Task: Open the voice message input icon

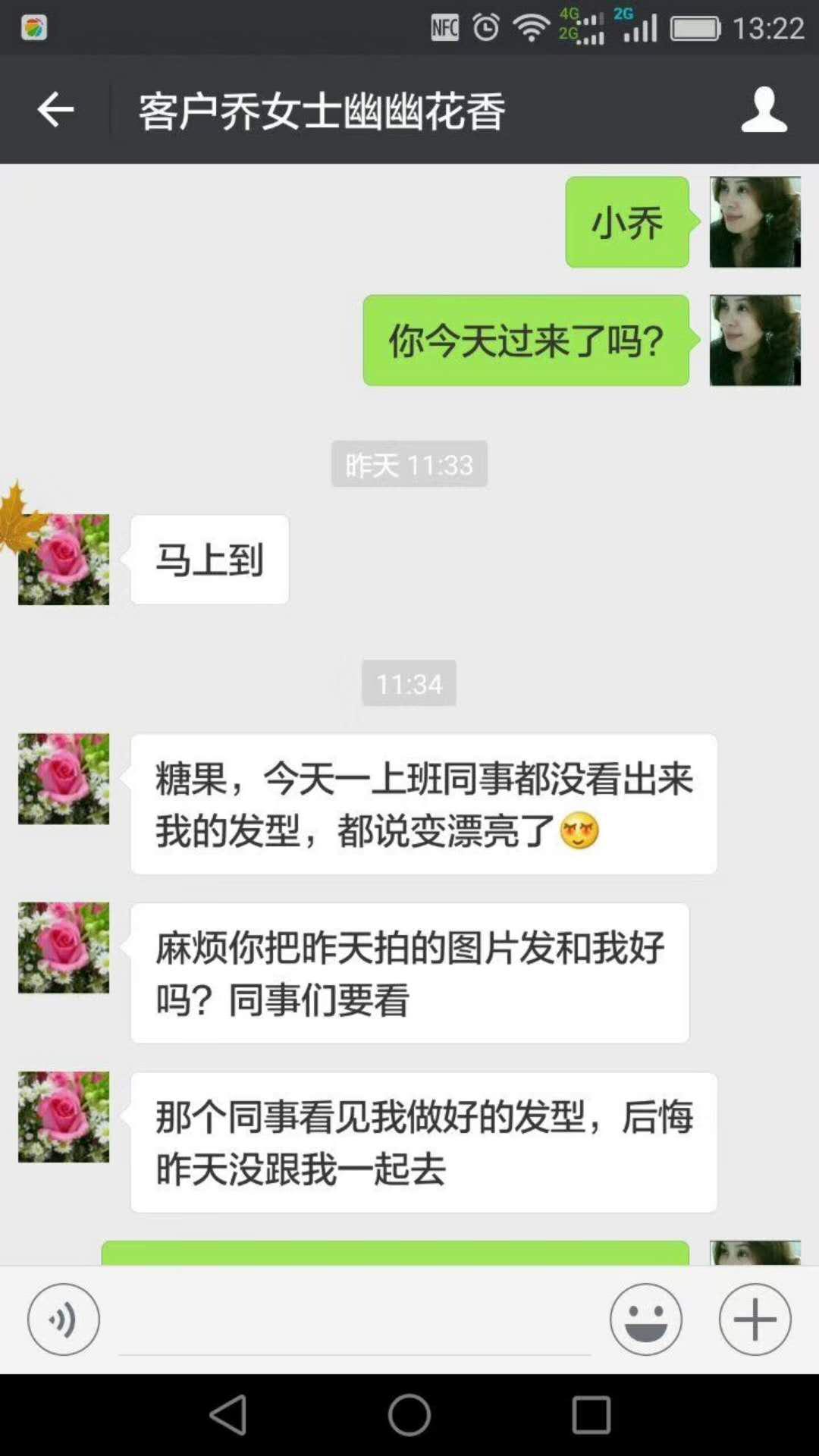Action: 64,1319
